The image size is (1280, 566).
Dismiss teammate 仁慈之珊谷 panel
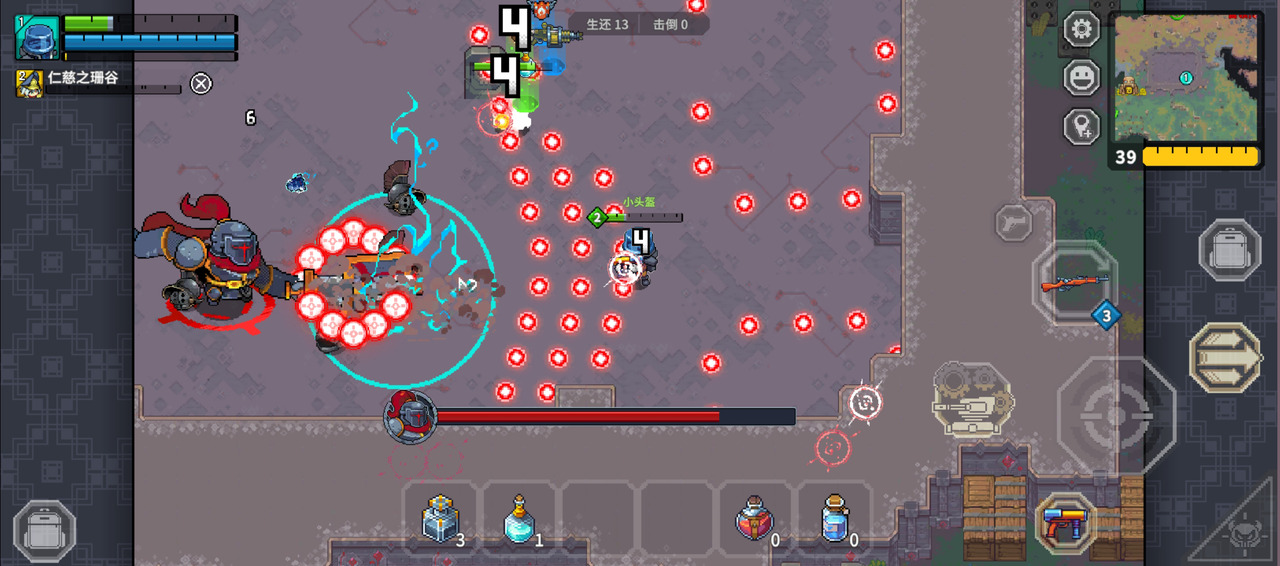201,84
